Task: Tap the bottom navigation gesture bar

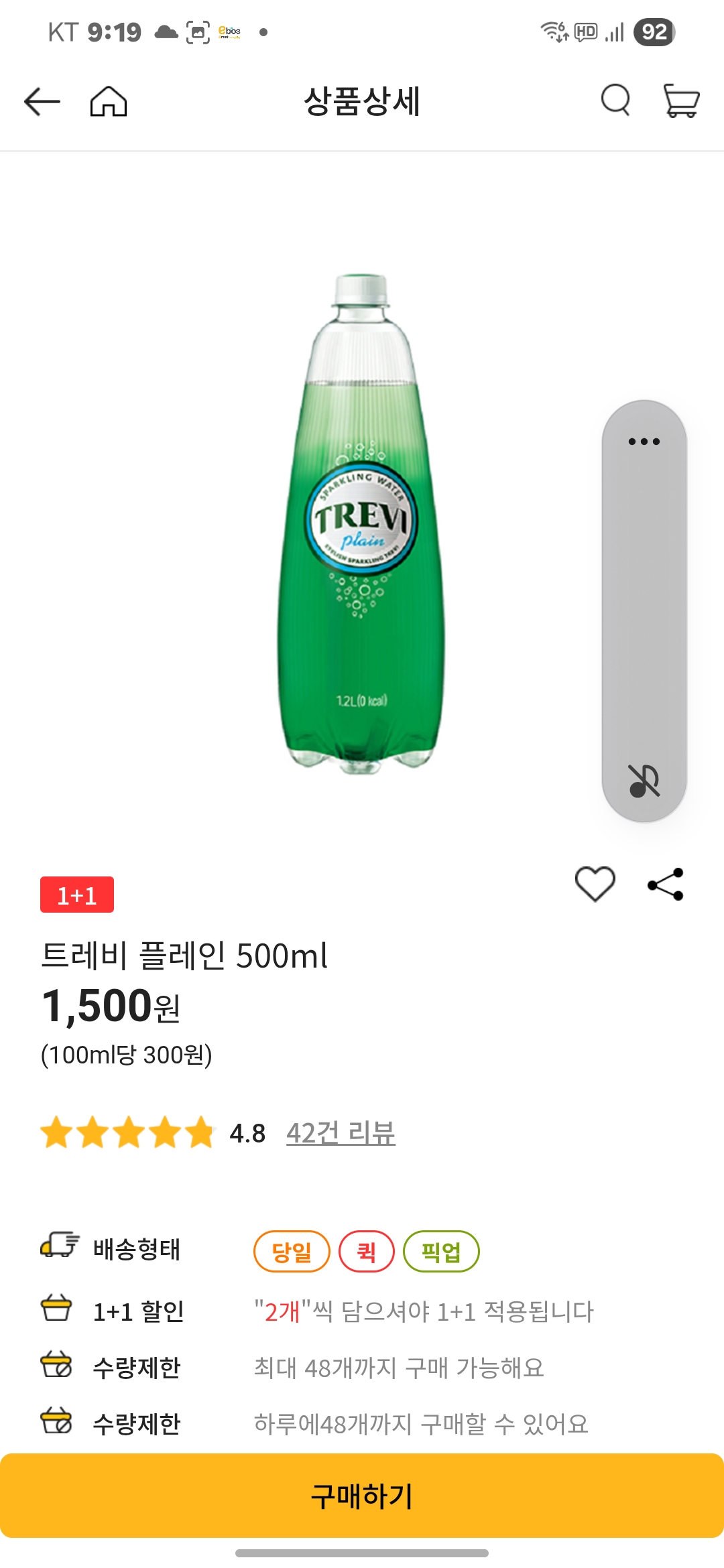Action: (x=362, y=1553)
